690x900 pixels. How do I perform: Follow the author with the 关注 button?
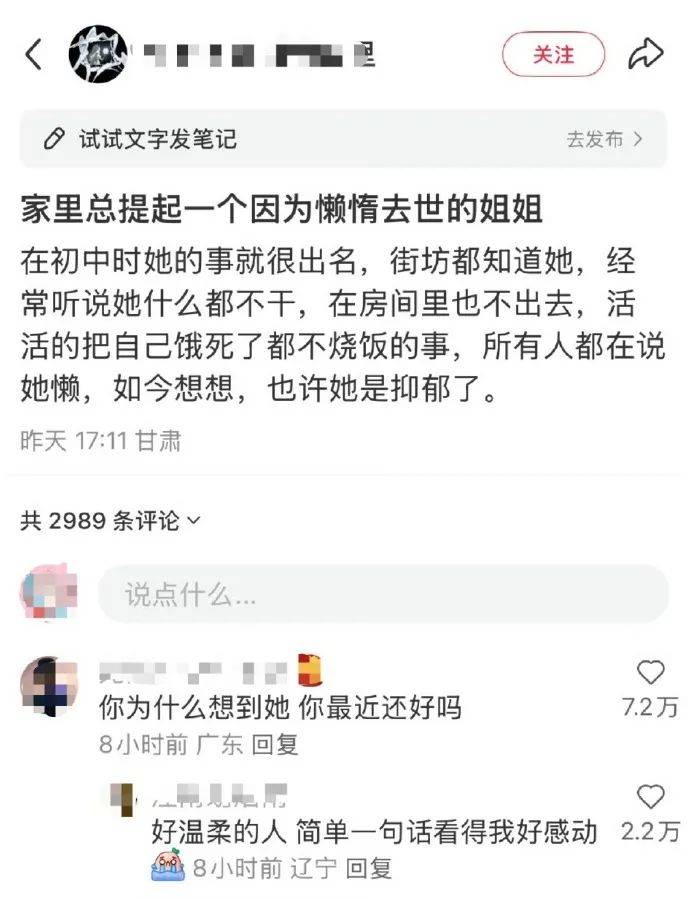click(x=553, y=54)
